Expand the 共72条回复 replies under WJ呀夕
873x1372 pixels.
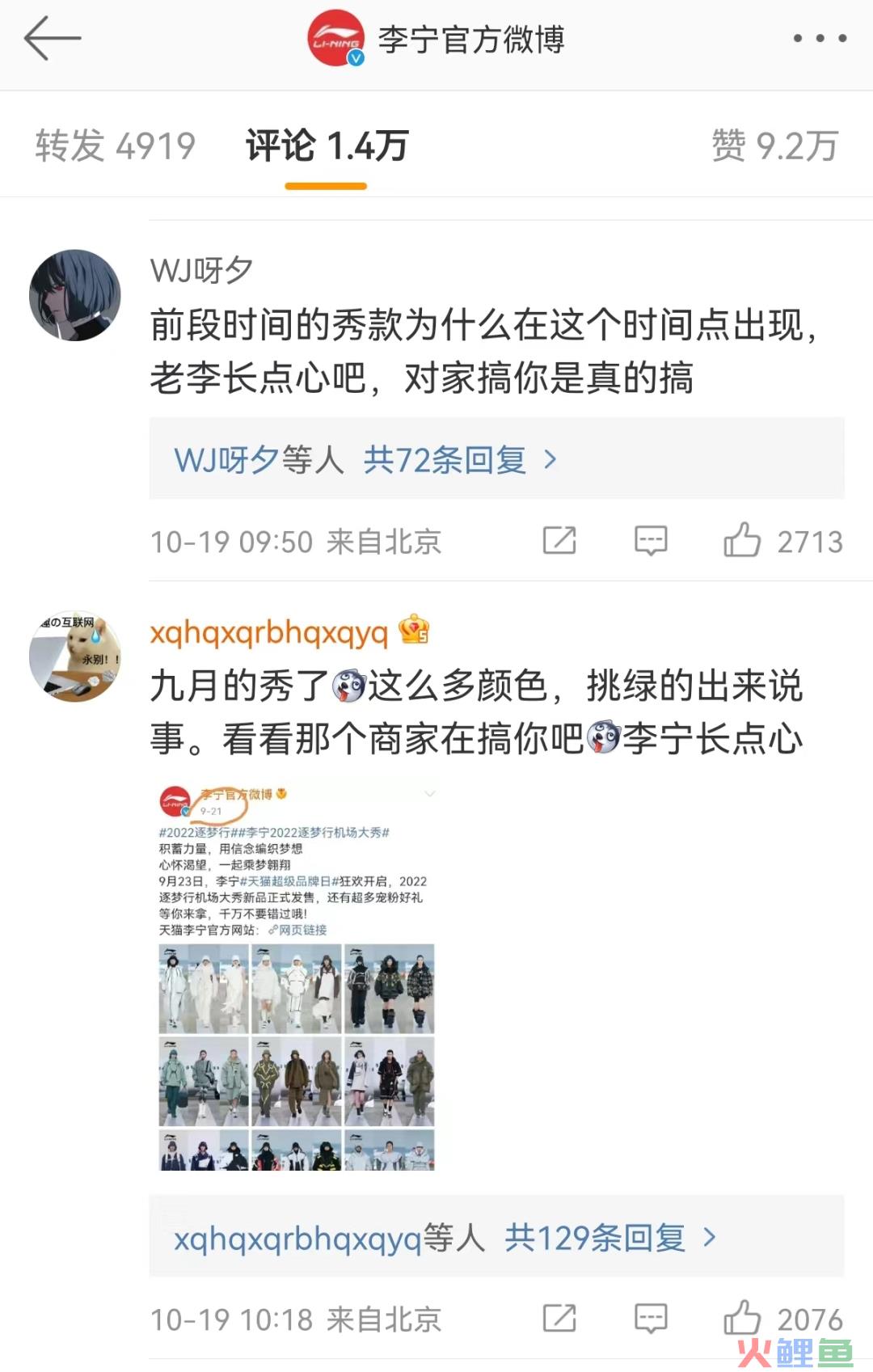(x=445, y=460)
